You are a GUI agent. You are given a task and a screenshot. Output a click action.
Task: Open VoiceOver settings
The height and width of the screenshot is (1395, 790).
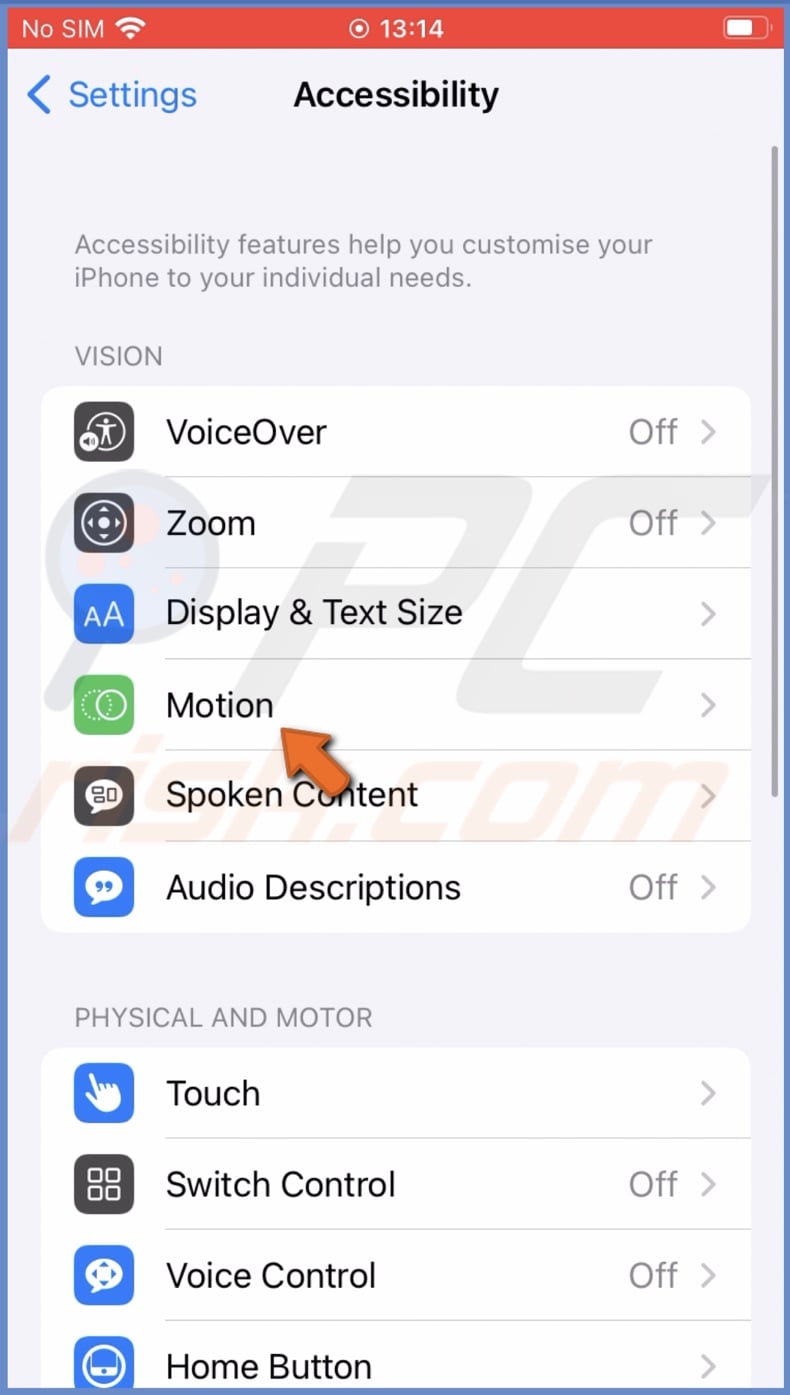(395, 432)
